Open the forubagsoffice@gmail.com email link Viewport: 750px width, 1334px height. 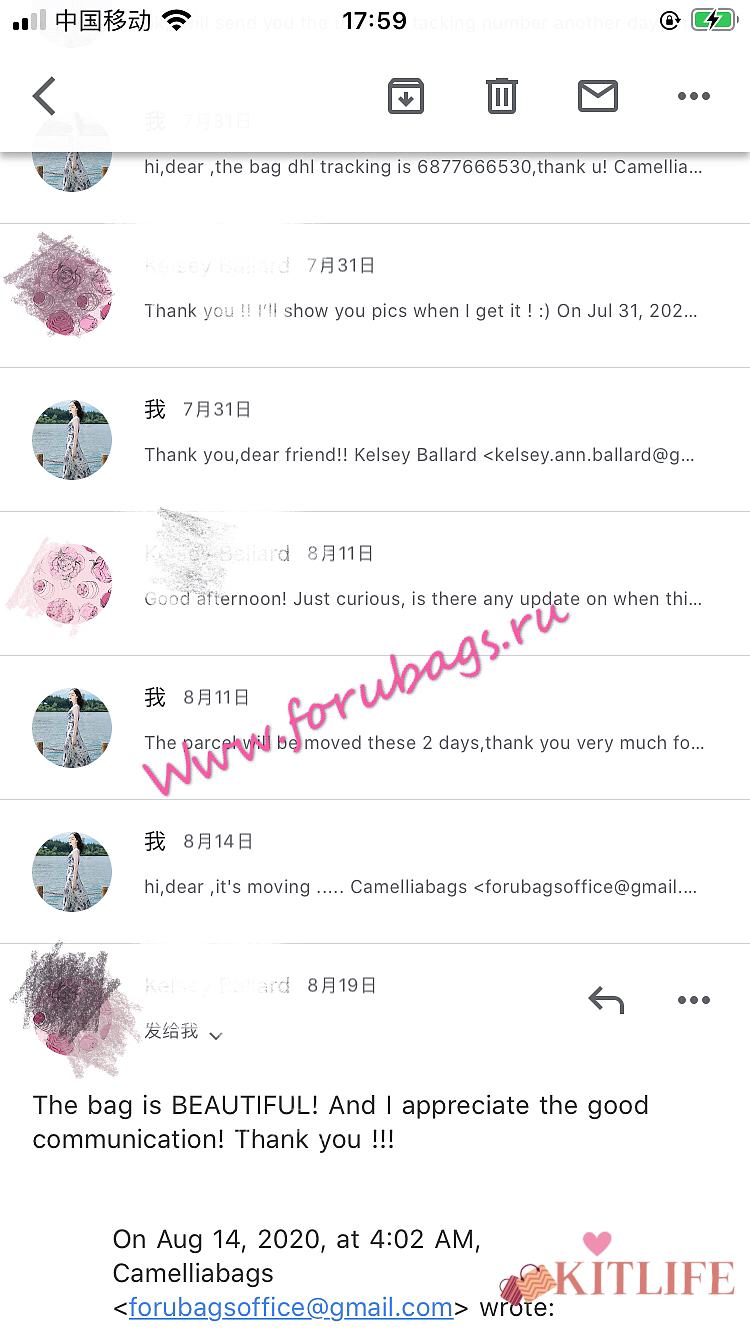click(x=290, y=1307)
